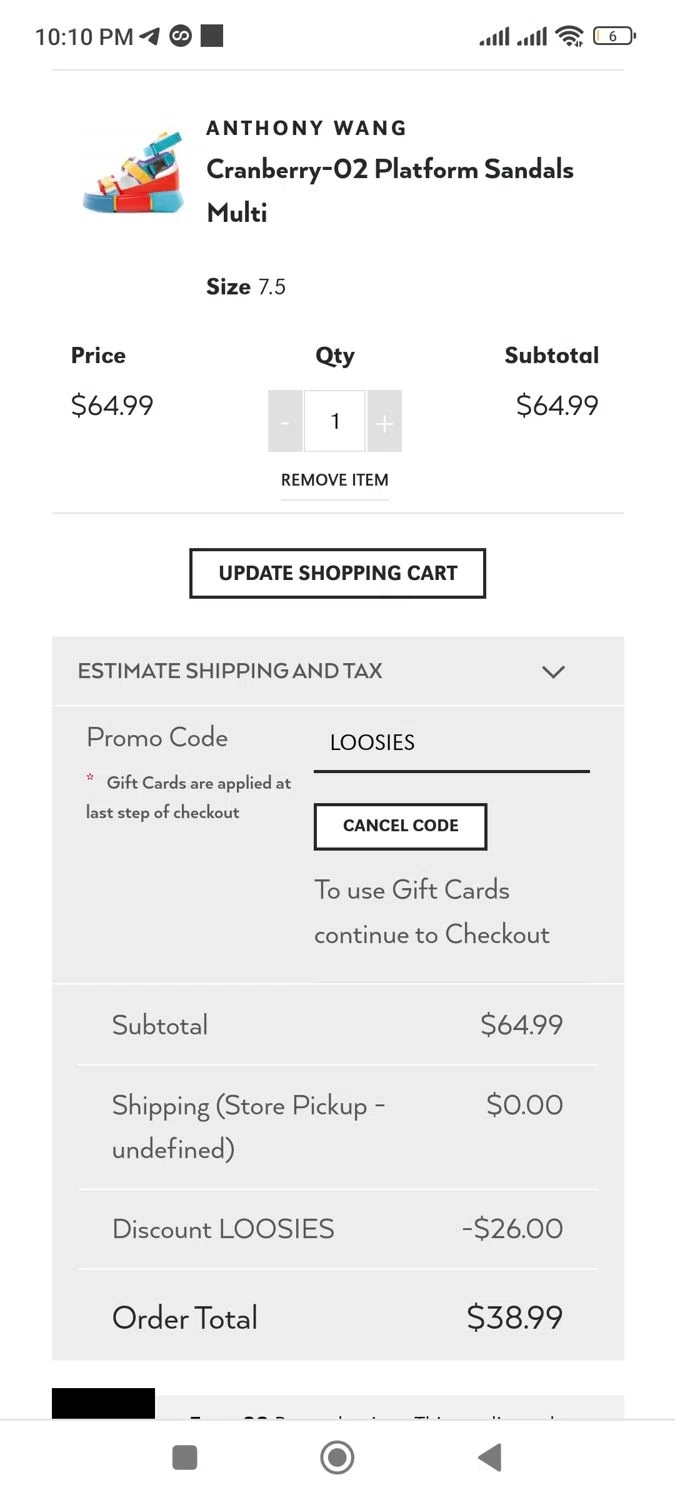This screenshot has height=1500, width=675.
Task: Increase item quantity with the plus button
Action: [x=384, y=421]
